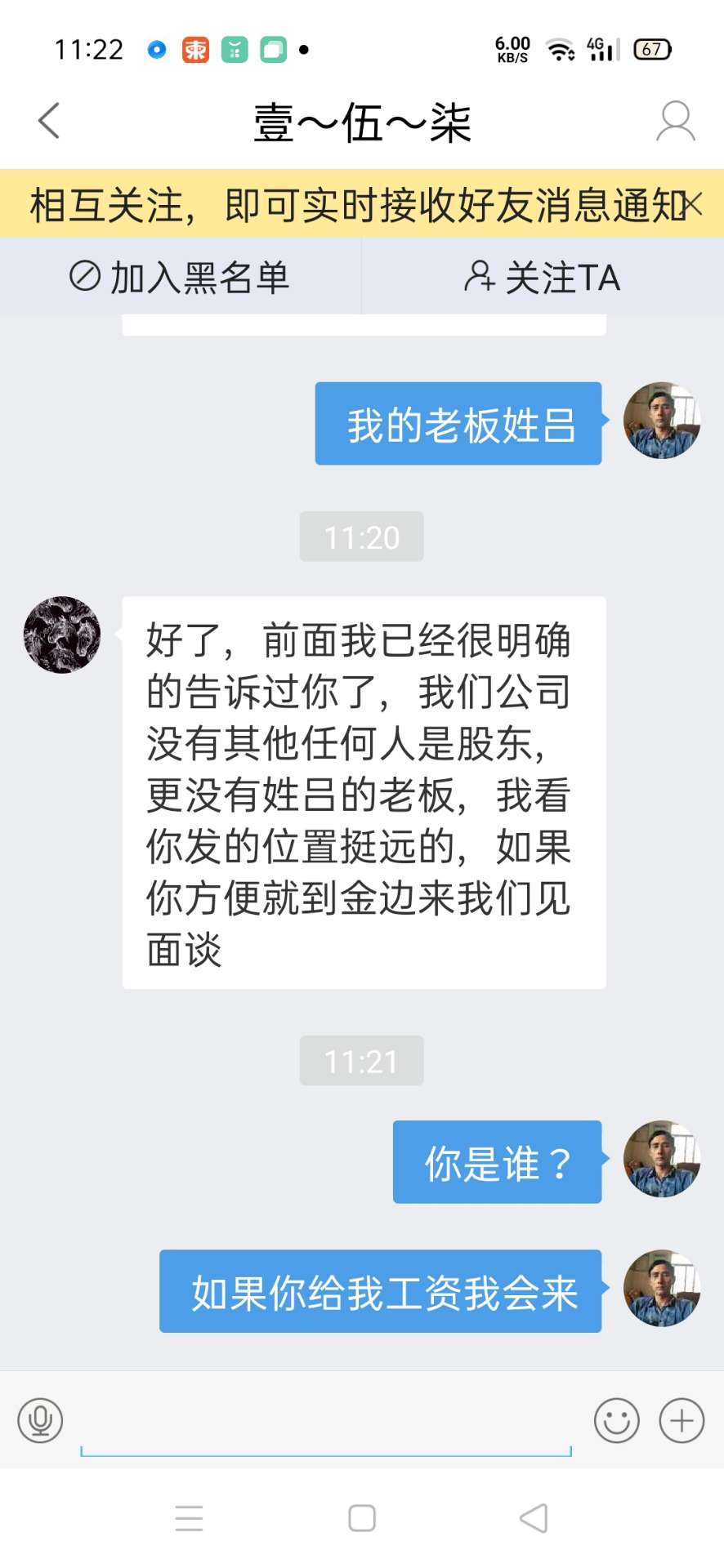Go to the system home screen

point(362,1518)
